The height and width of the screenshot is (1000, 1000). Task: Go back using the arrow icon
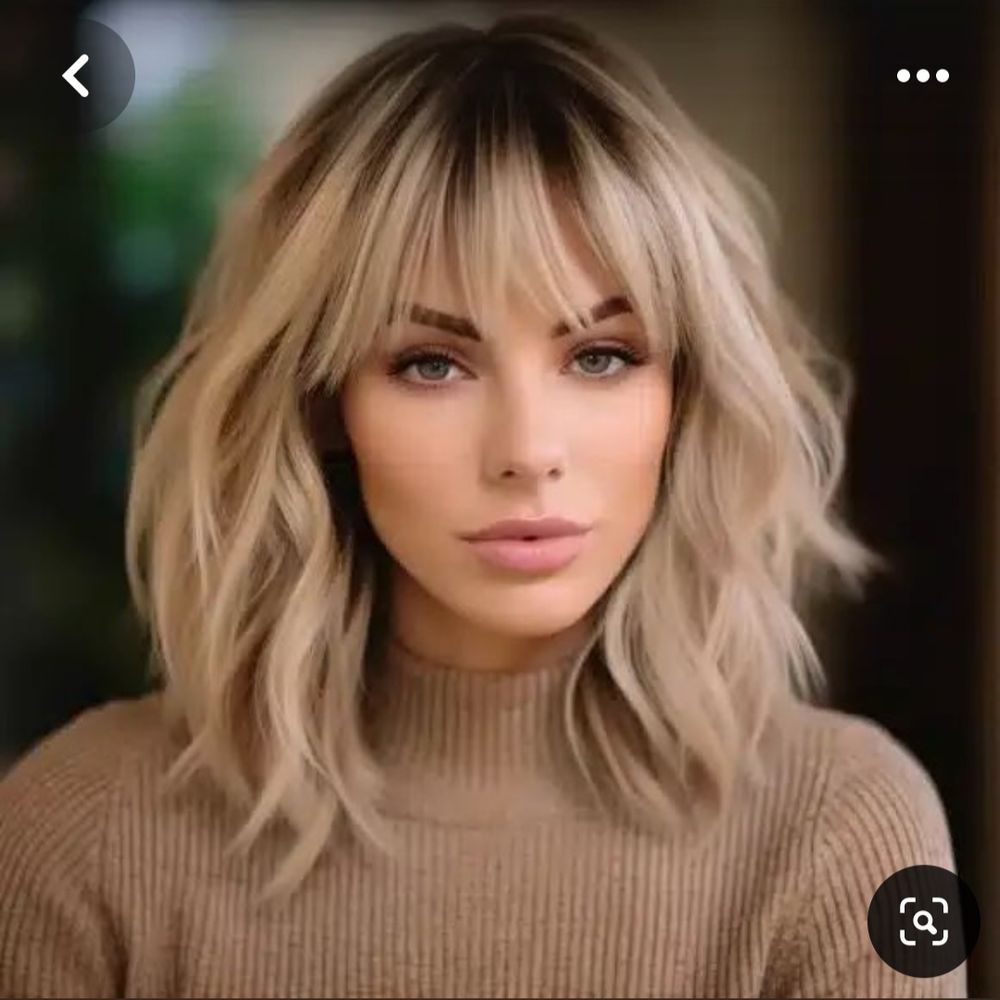(x=77, y=76)
